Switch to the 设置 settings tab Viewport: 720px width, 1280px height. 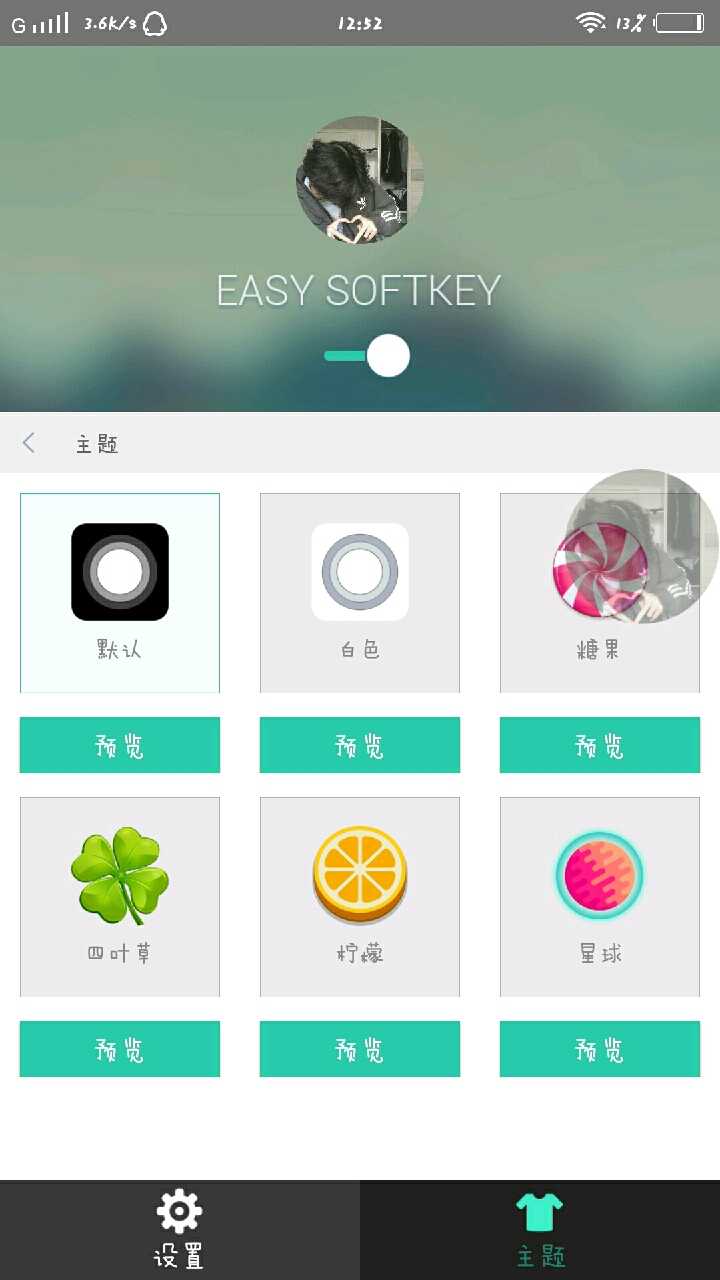(x=180, y=1230)
